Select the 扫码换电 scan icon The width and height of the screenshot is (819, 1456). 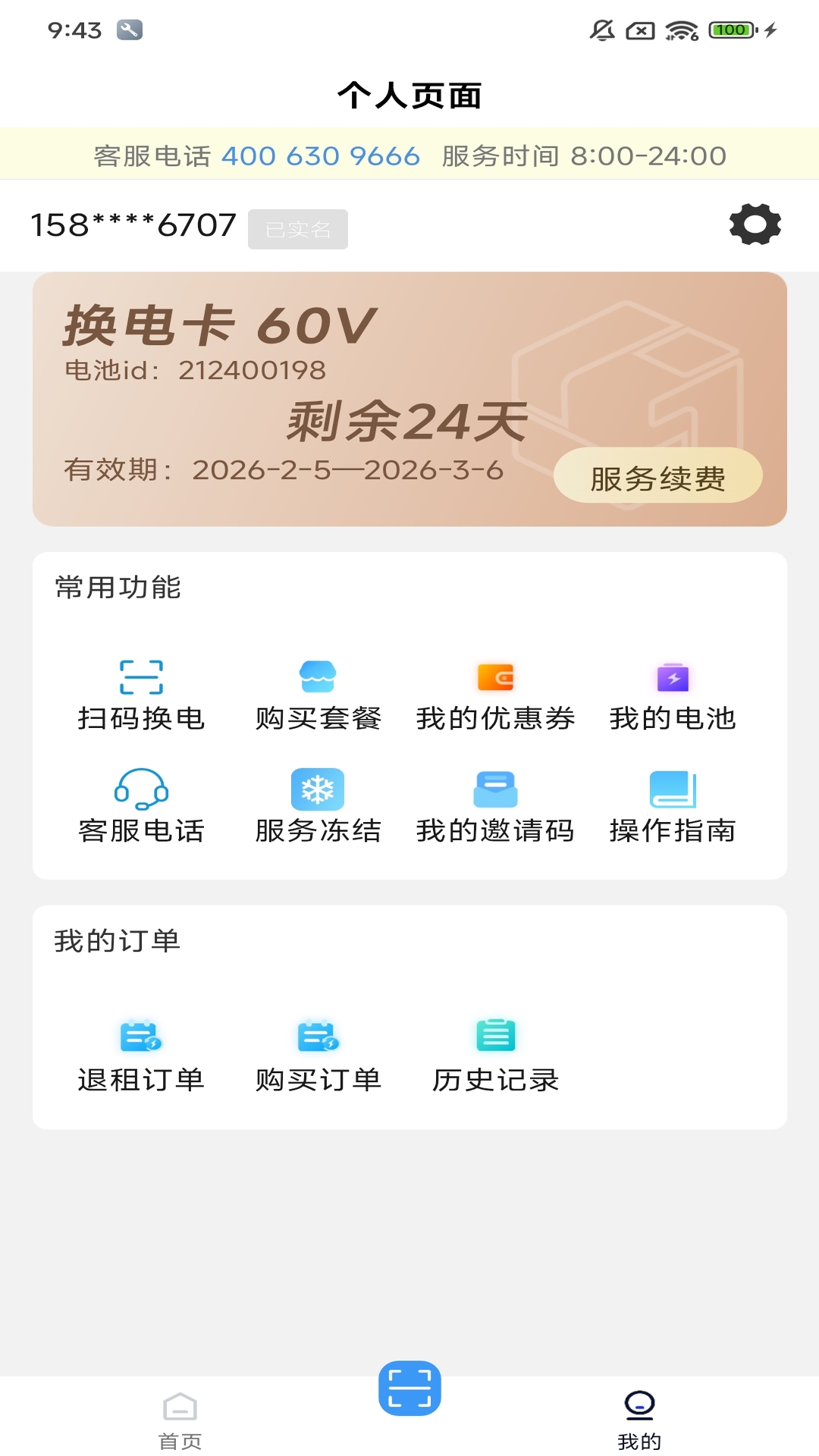(x=142, y=677)
